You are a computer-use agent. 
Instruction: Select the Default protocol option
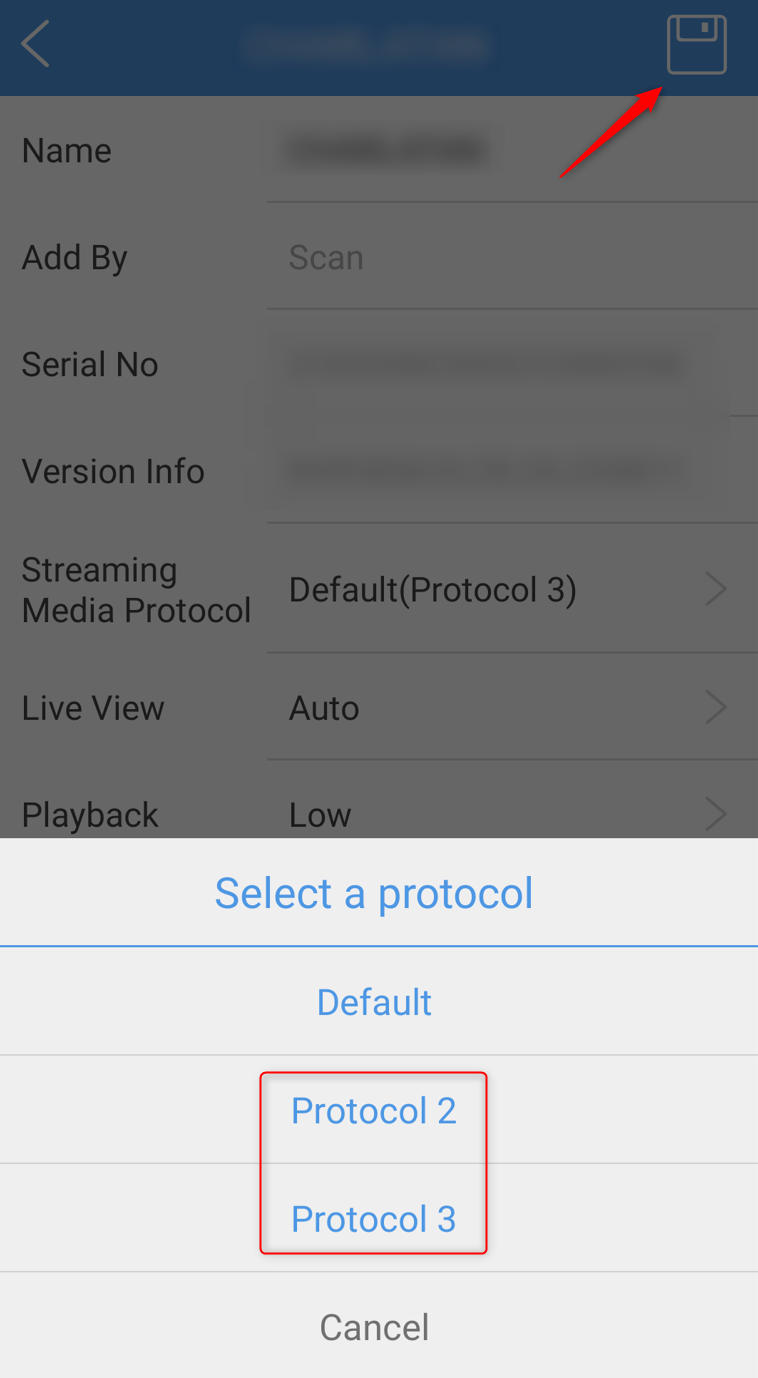(x=374, y=1001)
